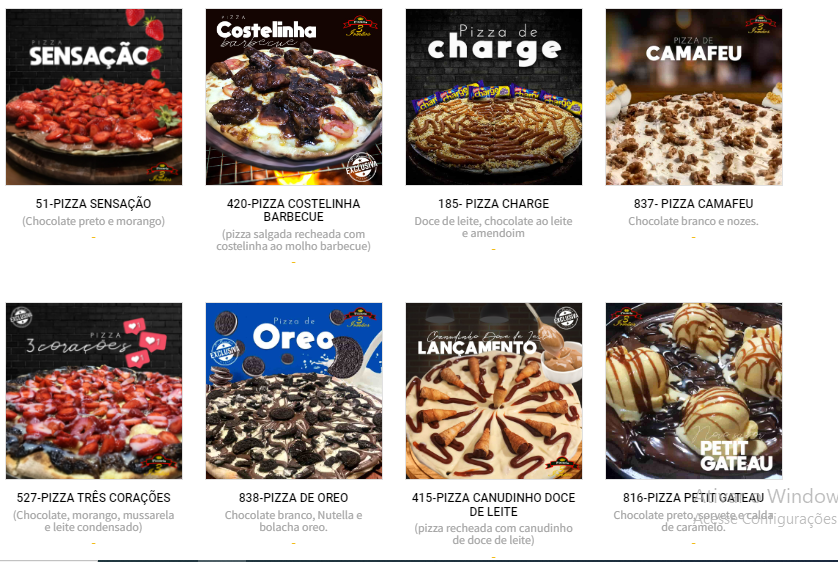Image resolution: width=838 pixels, height=562 pixels.
Task: Select the 415-Pizza Canudinho Doce de Leite
Action: point(494,392)
